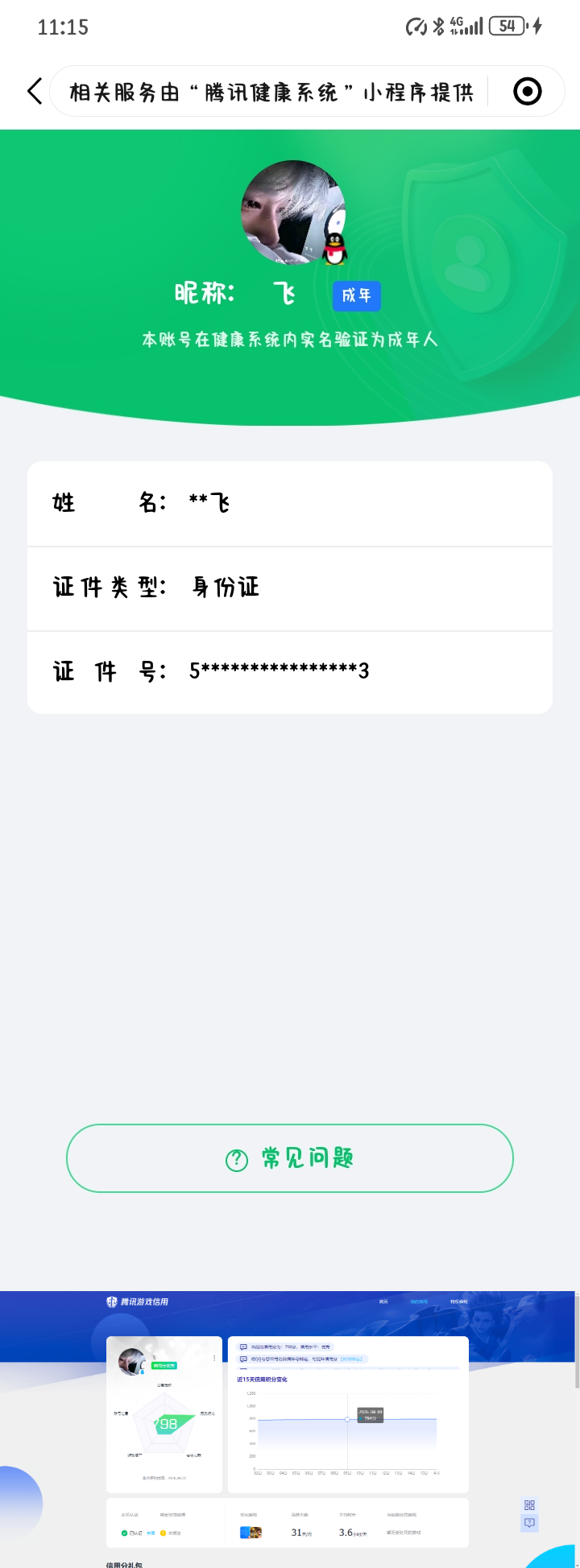Open the 如何提分 link
580x1568 pixels.
pos(353,1360)
